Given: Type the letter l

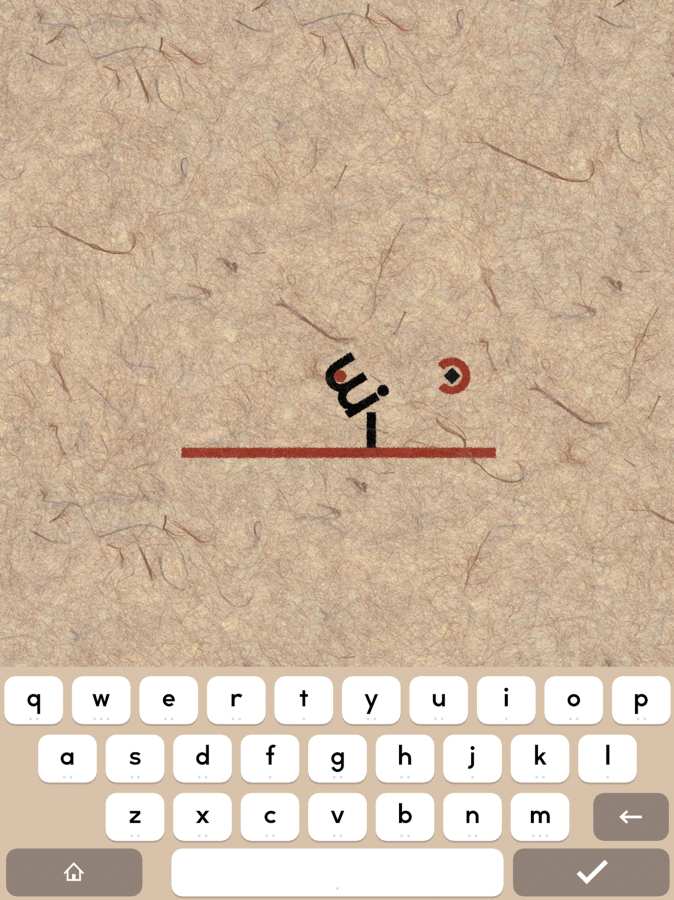Looking at the screenshot, I should (607, 758).
